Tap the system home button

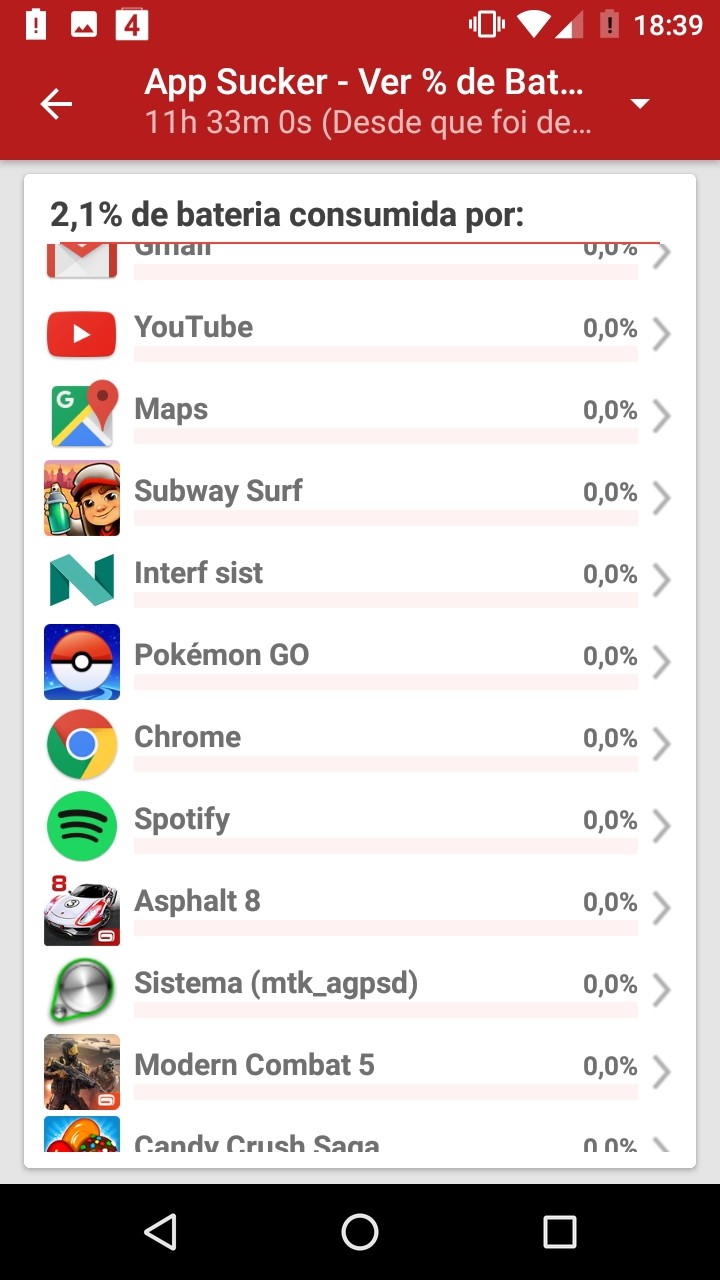(360, 1232)
